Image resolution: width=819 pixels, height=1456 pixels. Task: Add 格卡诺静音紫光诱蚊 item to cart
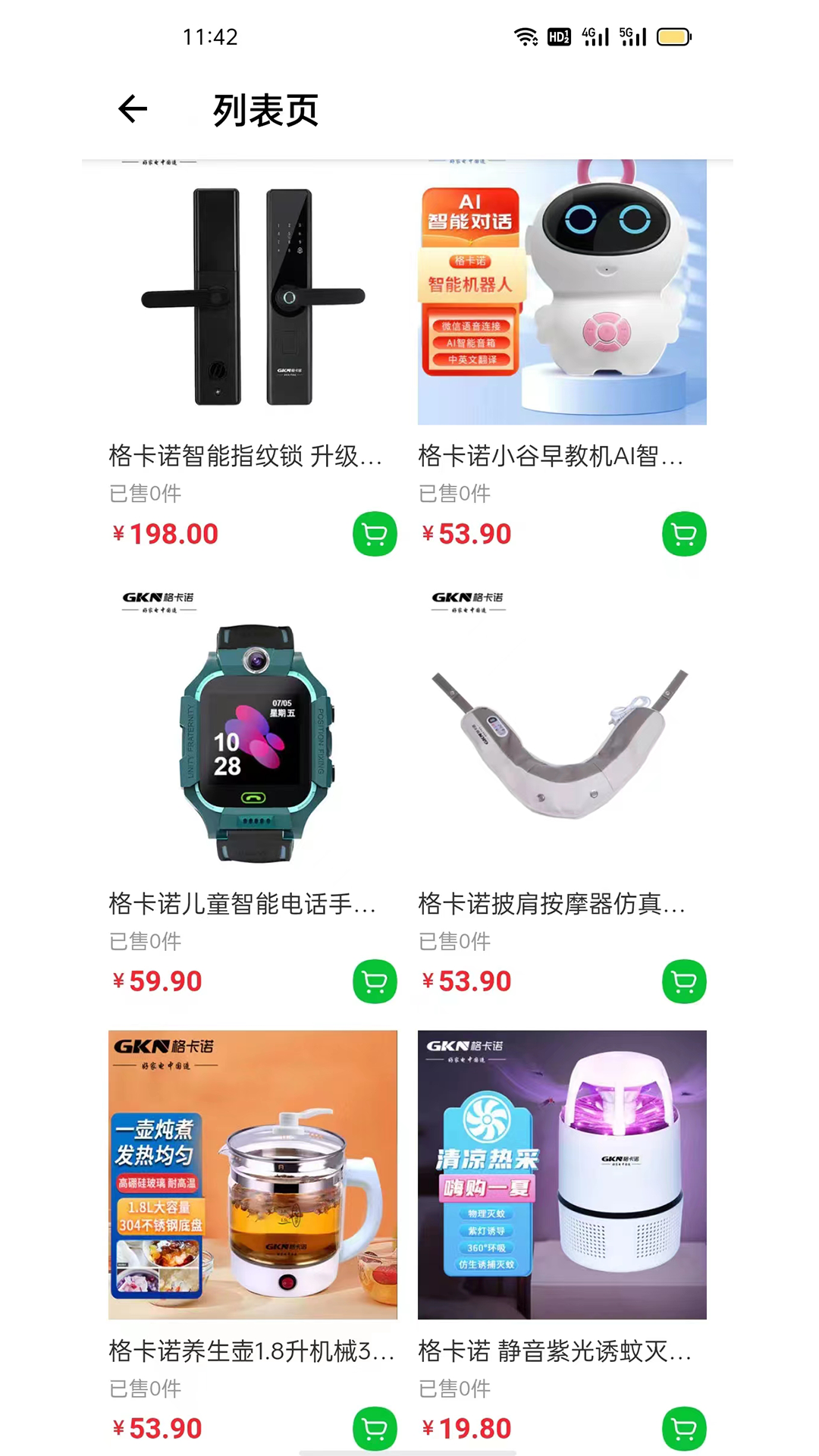click(x=684, y=1429)
